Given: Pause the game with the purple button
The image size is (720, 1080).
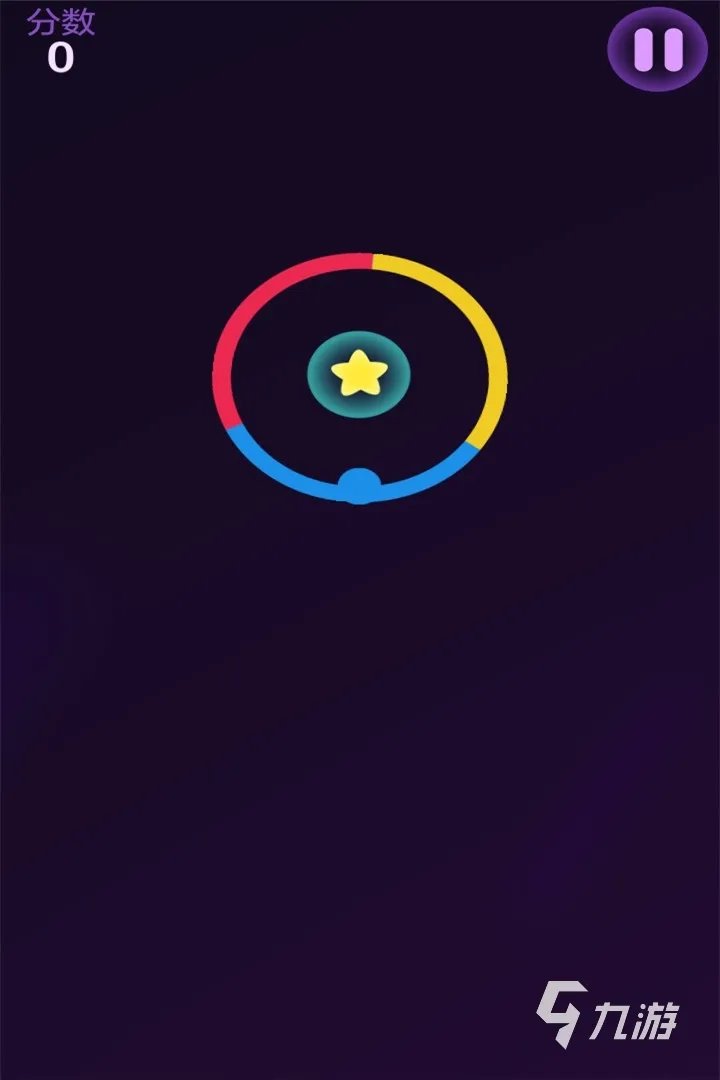Looking at the screenshot, I should 658,49.
